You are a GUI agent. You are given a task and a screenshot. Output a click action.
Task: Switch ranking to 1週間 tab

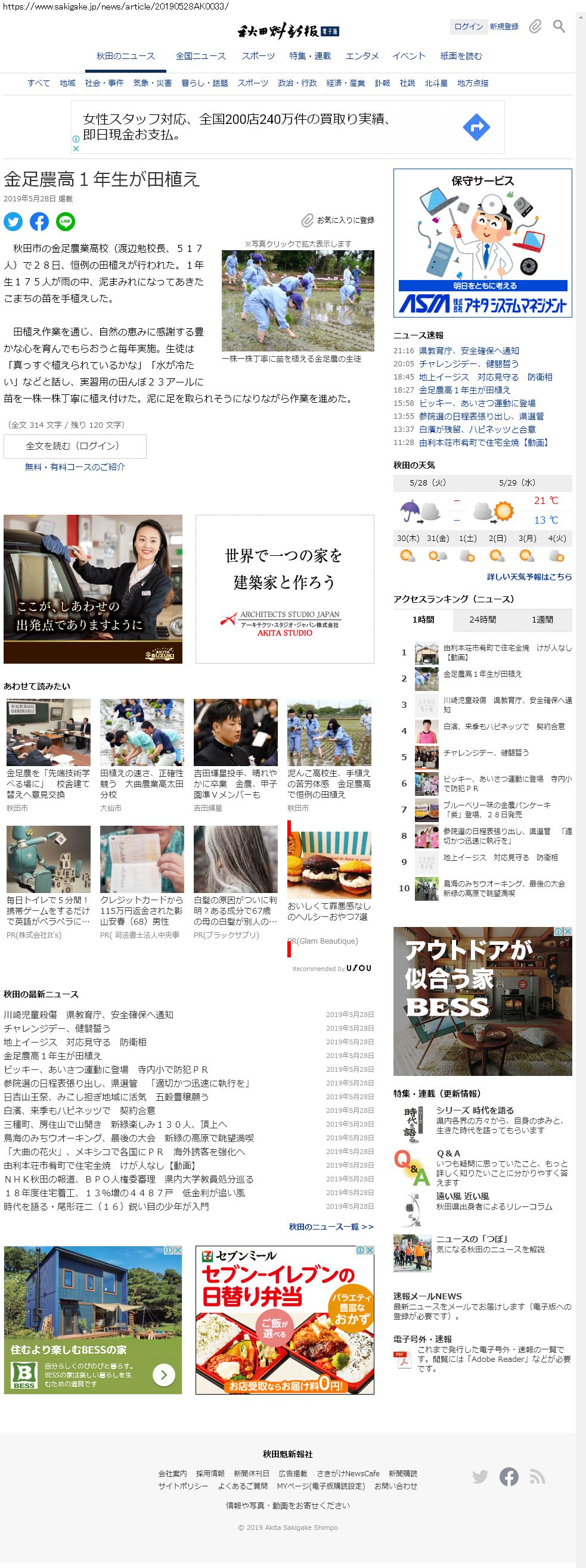tap(542, 620)
